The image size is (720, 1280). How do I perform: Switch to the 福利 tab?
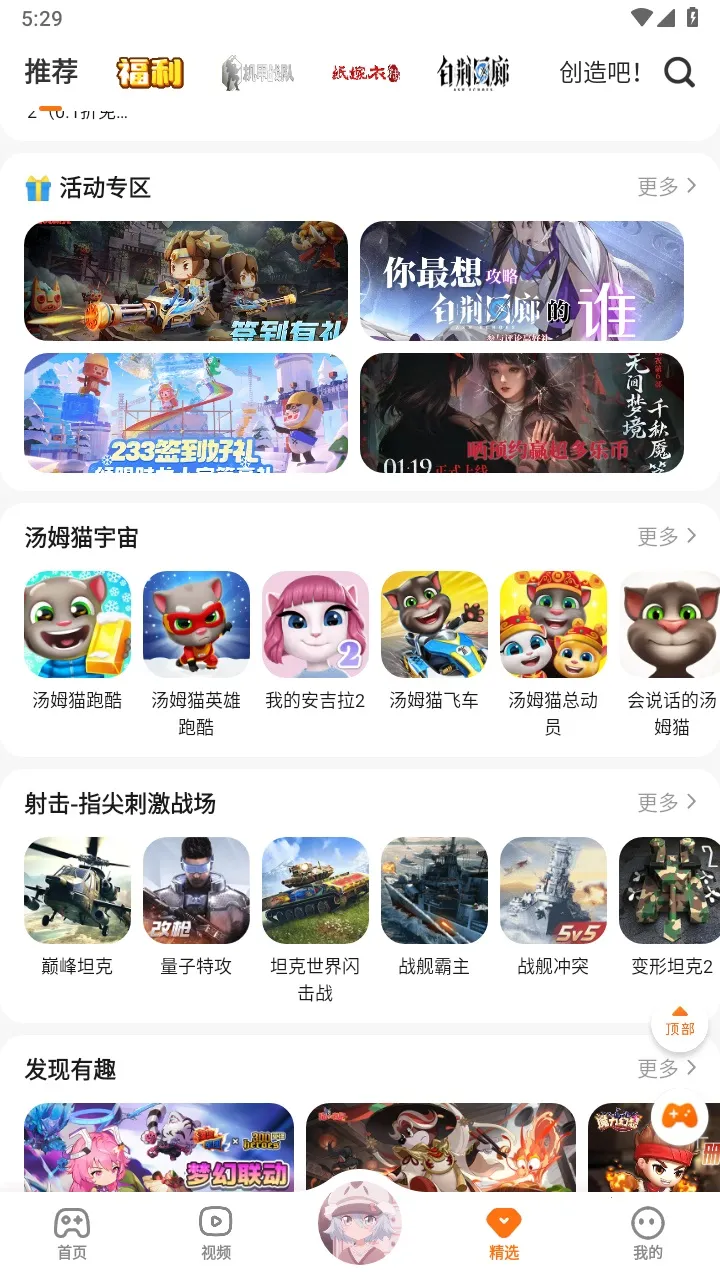148,72
